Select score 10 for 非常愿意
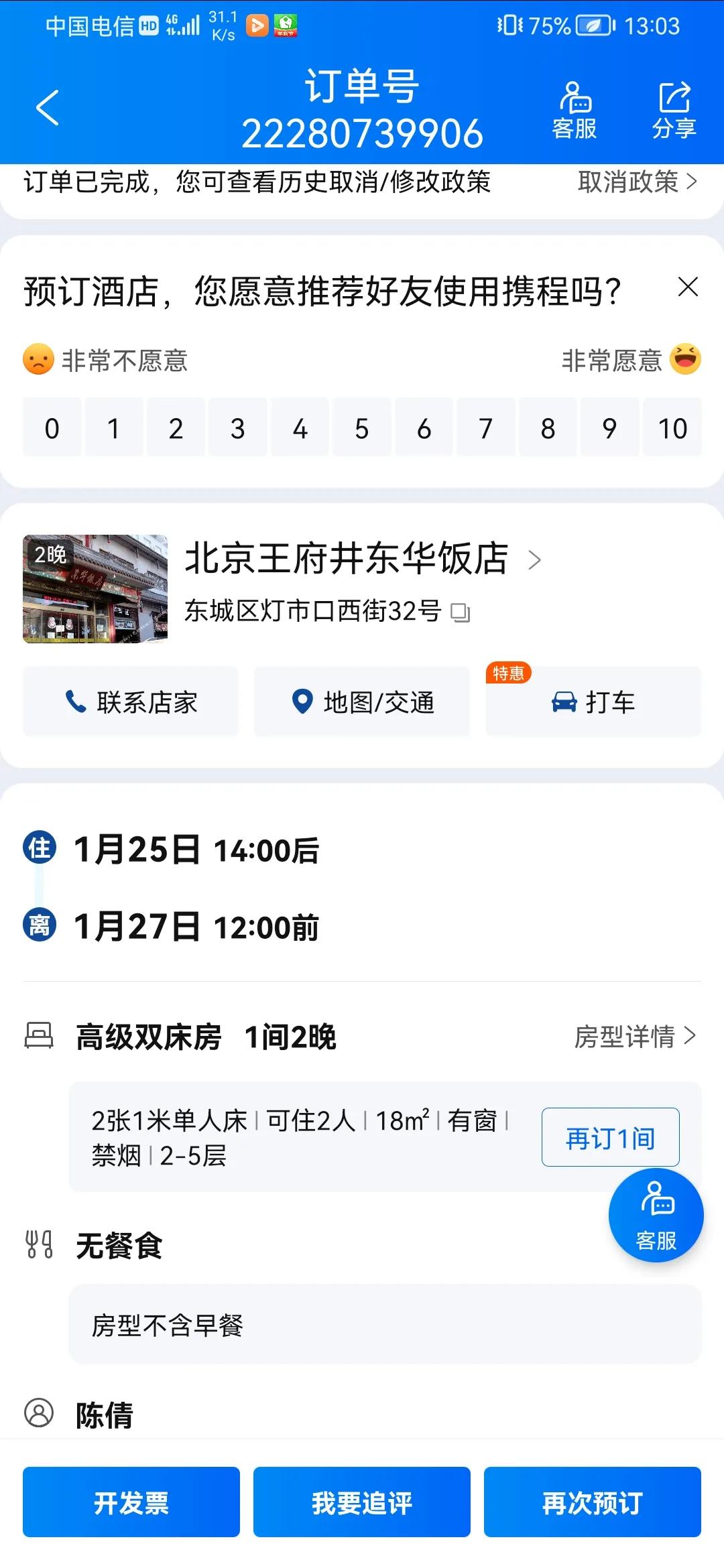Viewport: 724px width, 1568px height. click(672, 427)
